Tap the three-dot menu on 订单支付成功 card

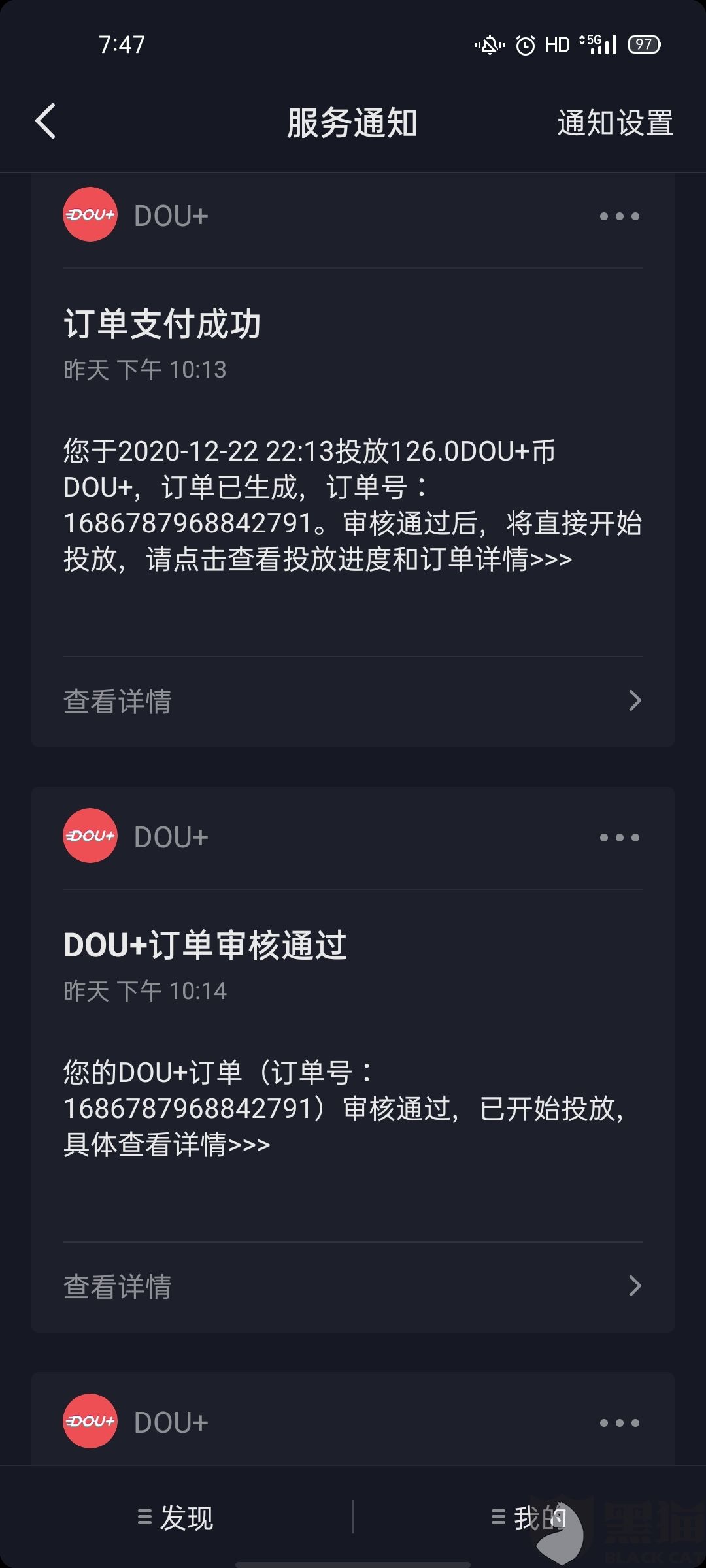(x=620, y=216)
